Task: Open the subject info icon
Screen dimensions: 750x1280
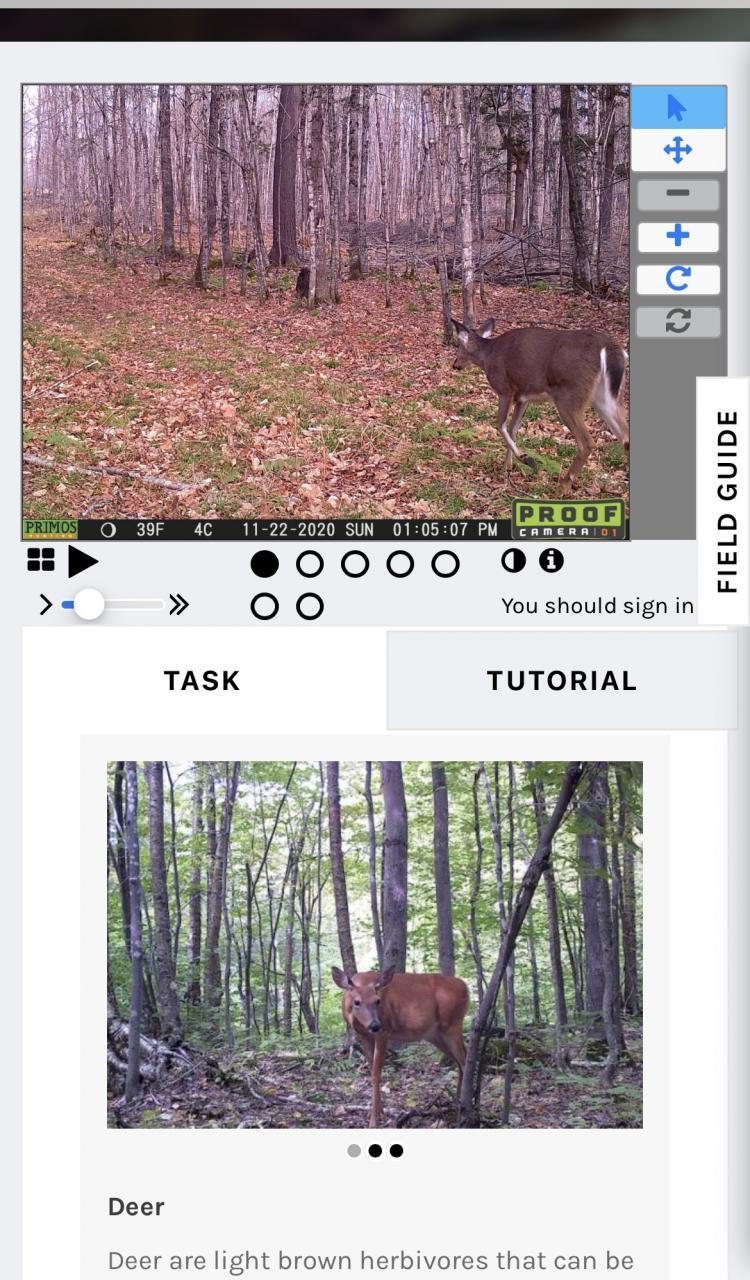Action: coord(551,561)
